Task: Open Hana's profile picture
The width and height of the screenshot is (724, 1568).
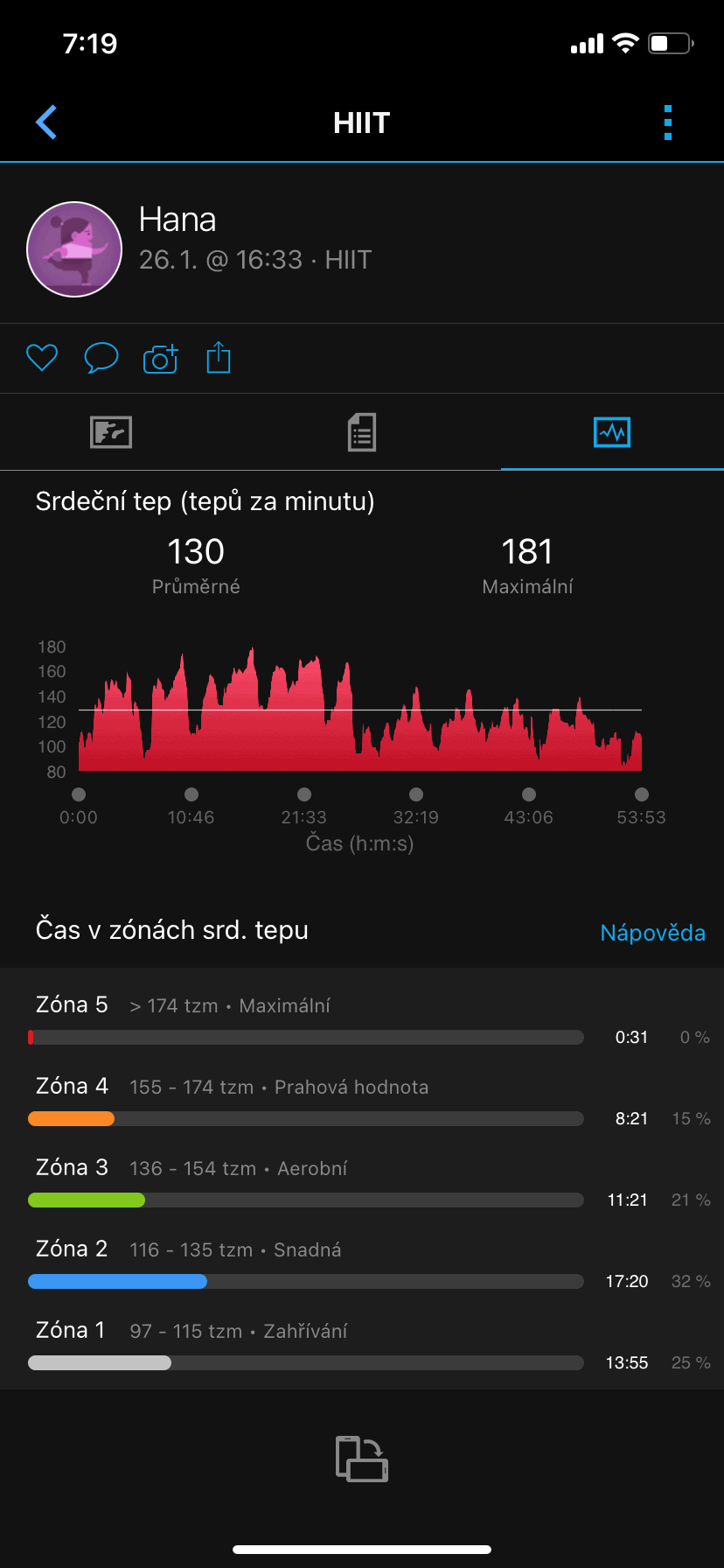Action: click(x=74, y=249)
